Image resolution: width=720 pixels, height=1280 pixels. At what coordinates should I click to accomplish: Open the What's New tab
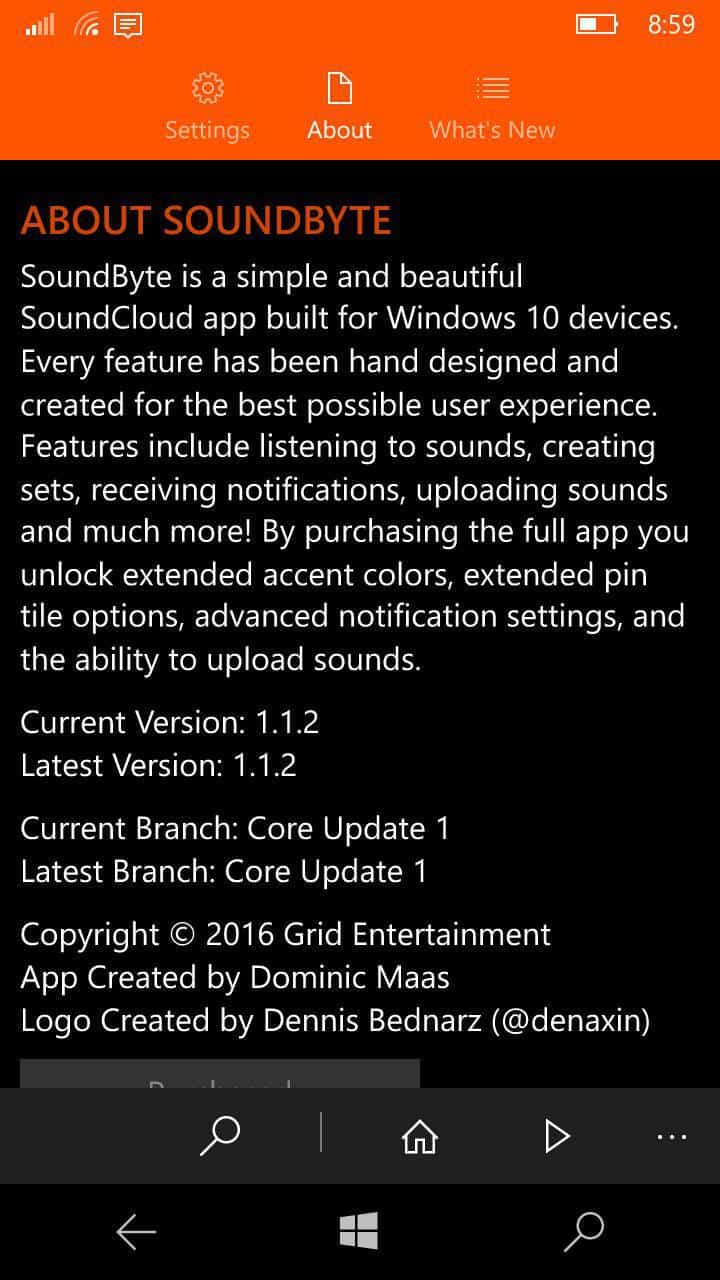coord(492,108)
